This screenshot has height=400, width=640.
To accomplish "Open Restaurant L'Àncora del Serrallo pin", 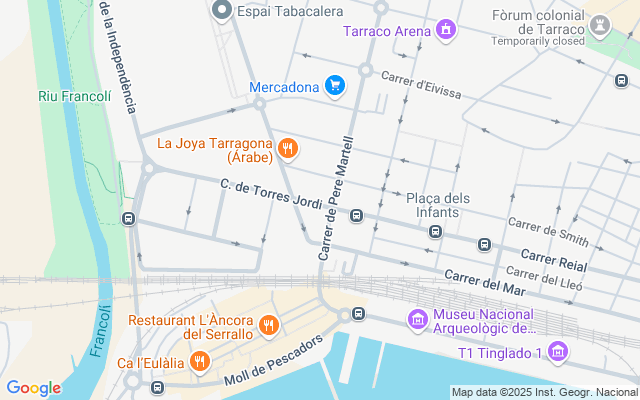I will click(x=268, y=326).
